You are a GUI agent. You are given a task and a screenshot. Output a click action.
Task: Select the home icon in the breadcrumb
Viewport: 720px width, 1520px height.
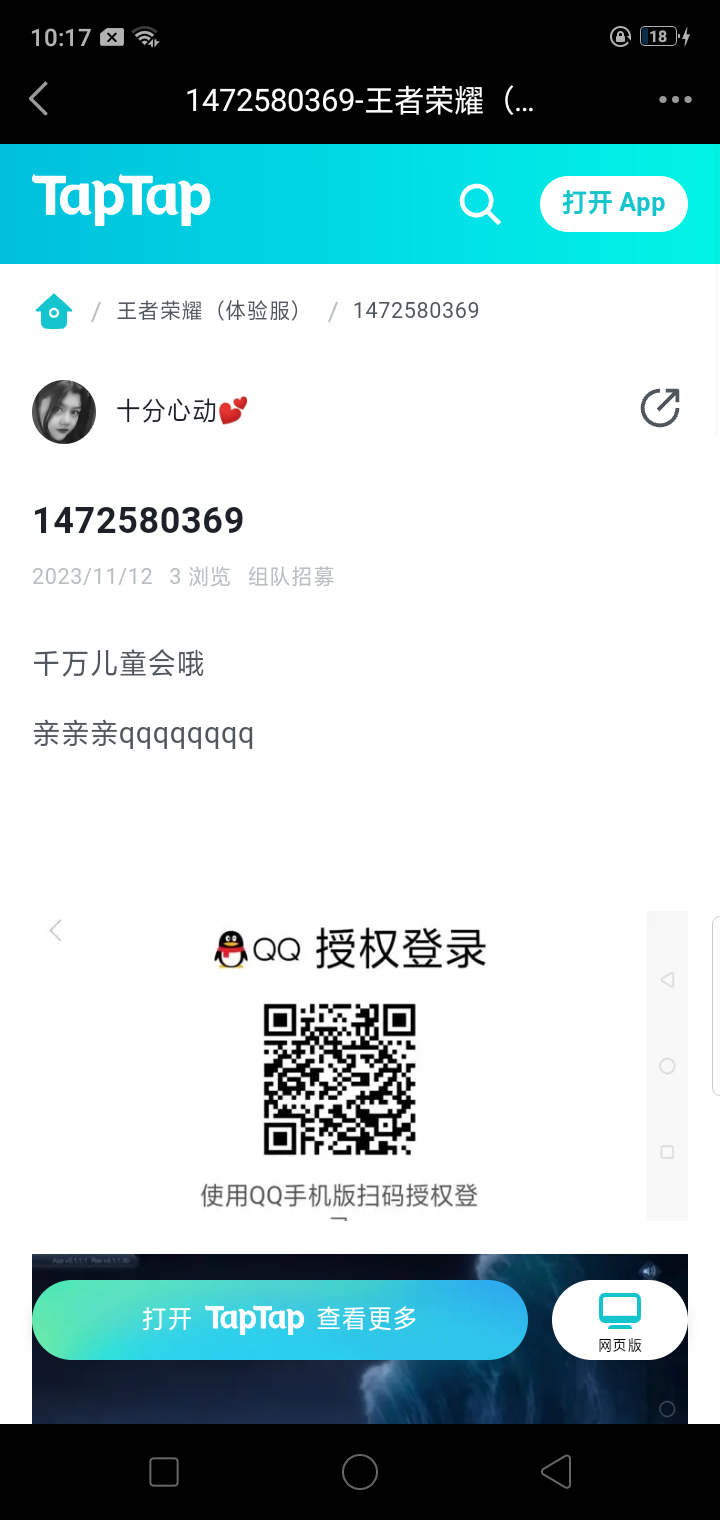(53, 311)
